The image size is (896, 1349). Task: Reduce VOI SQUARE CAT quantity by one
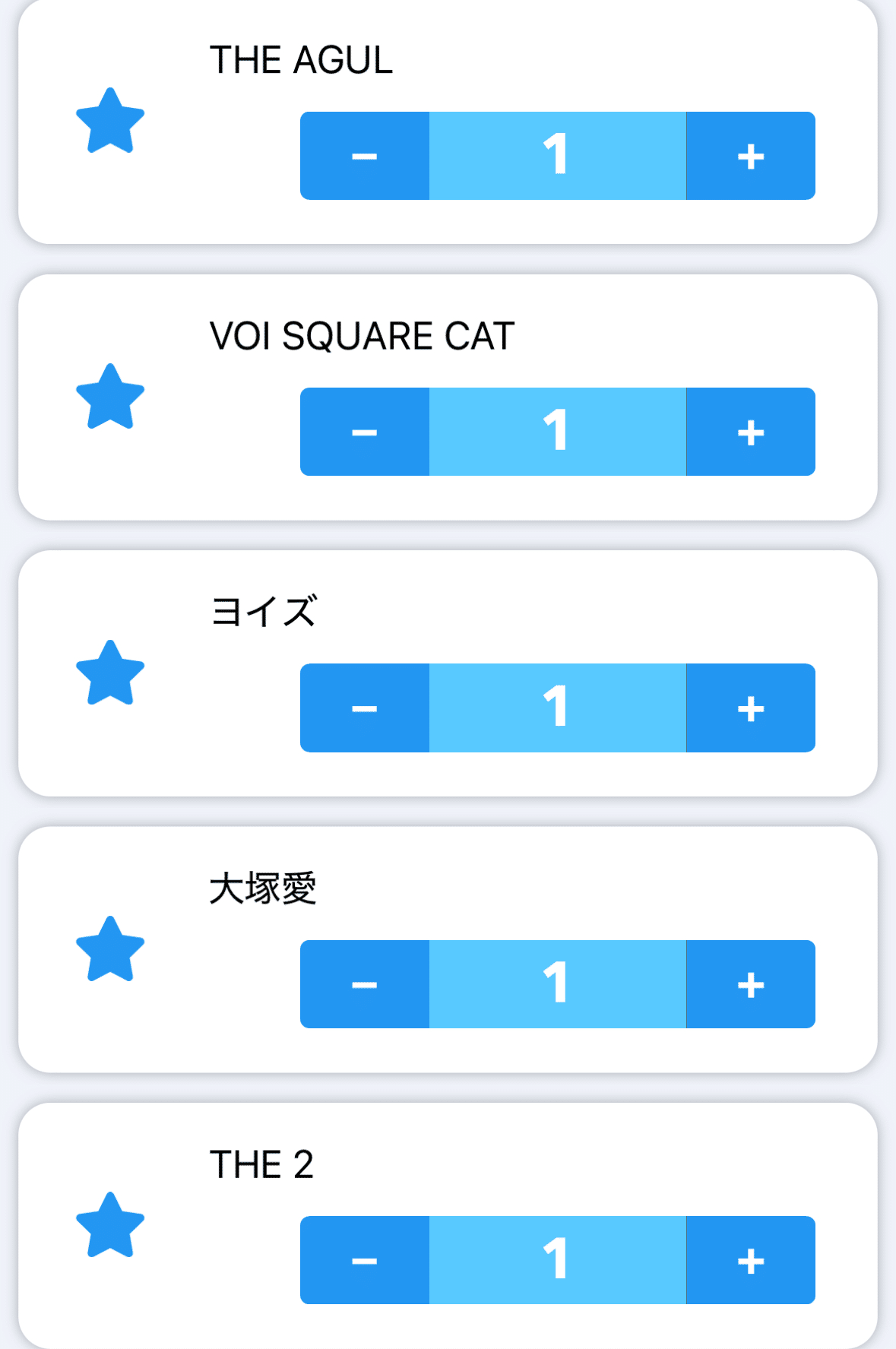[365, 432]
